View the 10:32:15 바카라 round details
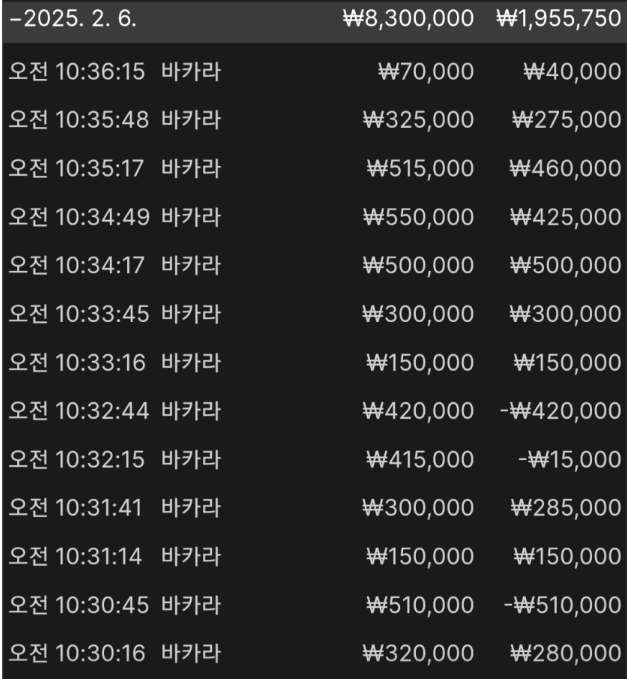This screenshot has width=627, height=679. click(313, 459)
